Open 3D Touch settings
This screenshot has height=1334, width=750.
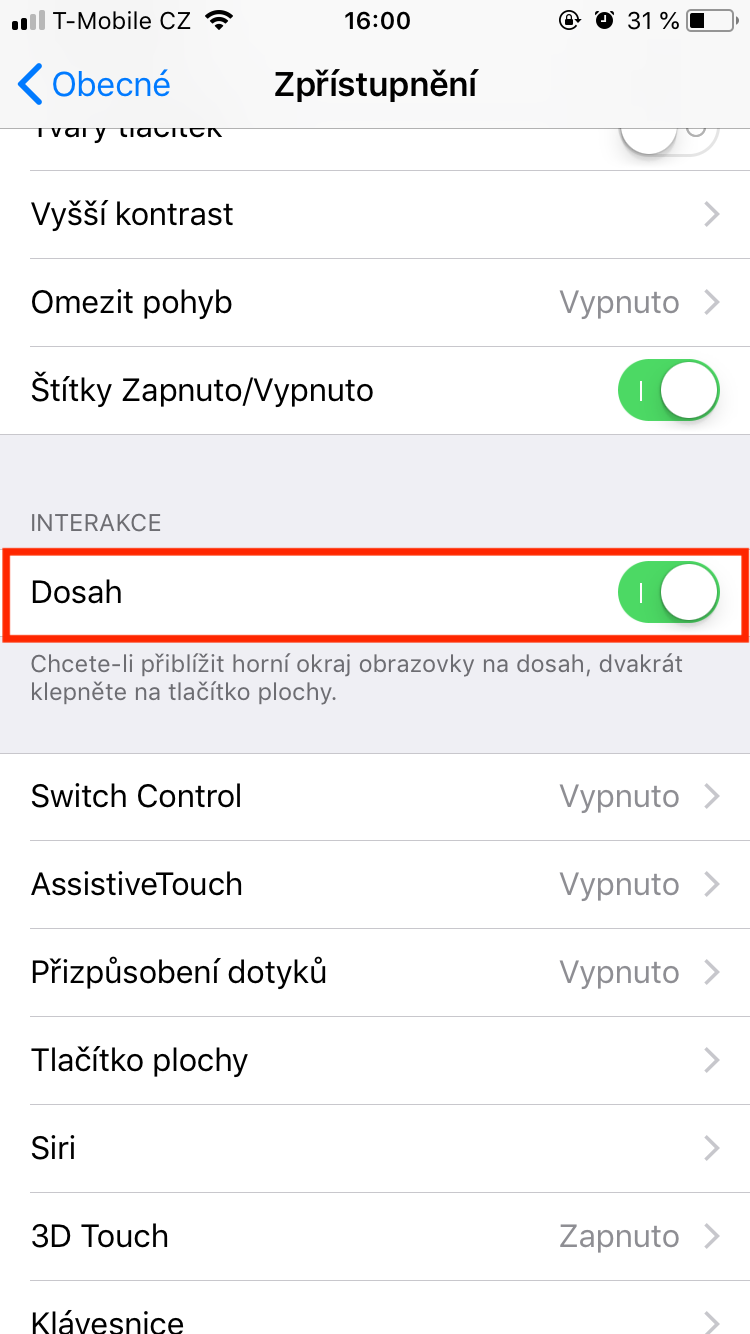point(375,1236)
